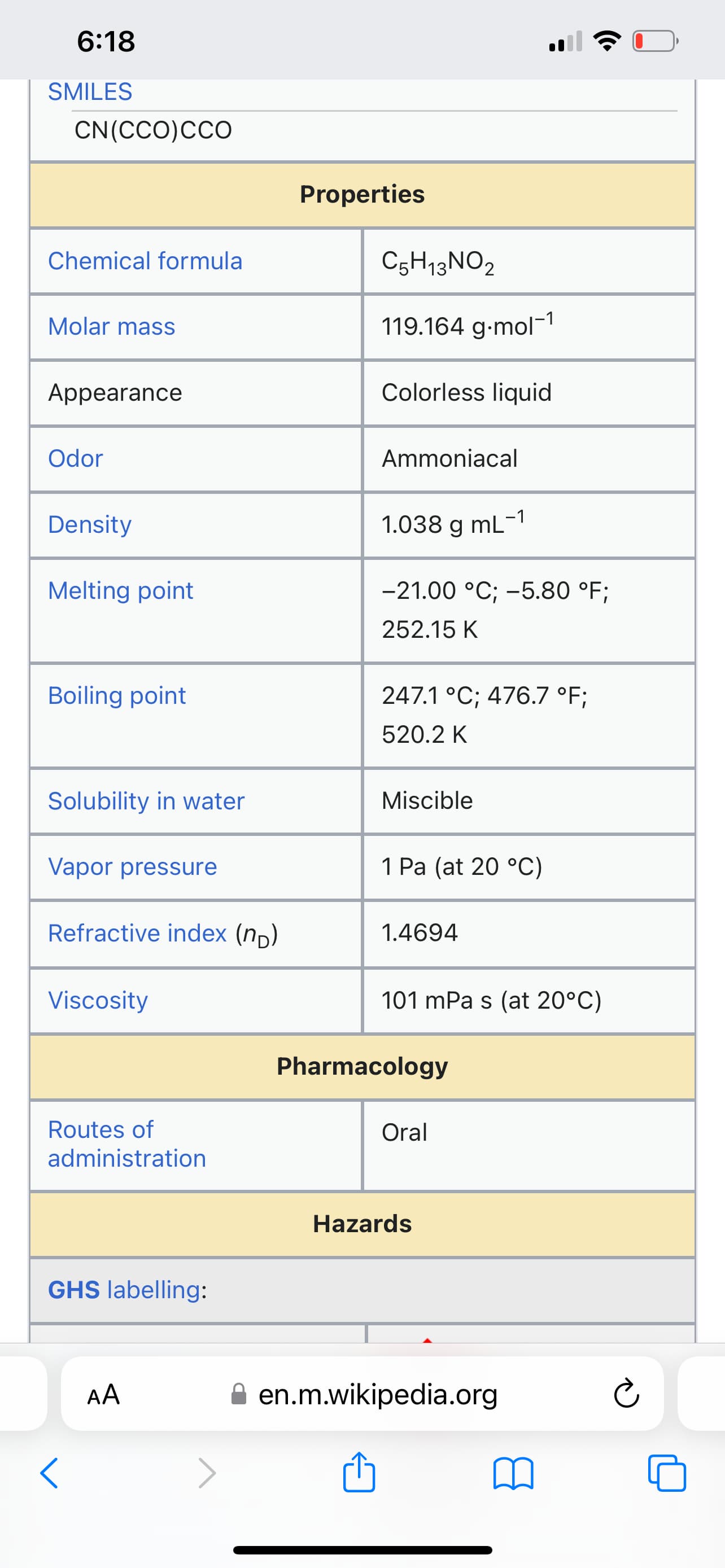Show all open tabs
This screenshot has height=1568, width=725.
[667, 1473]
